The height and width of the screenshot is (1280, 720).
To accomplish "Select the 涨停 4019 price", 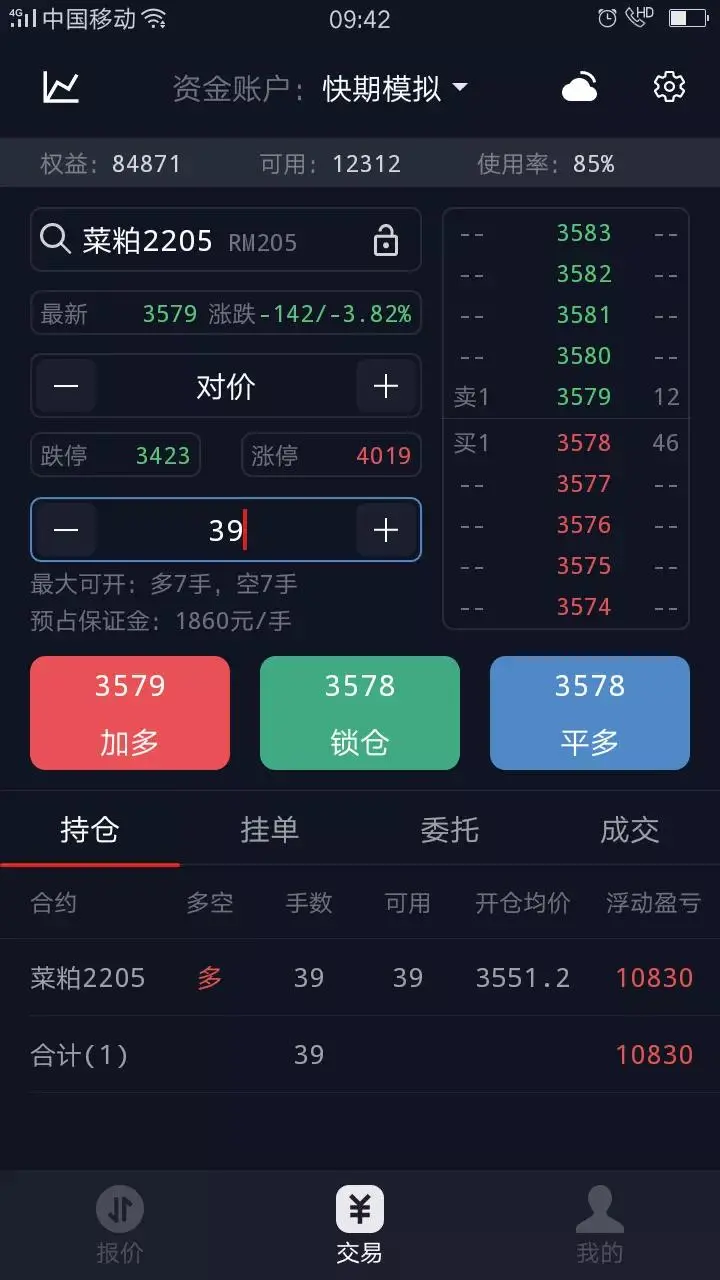I will pyautogui.click(x=331, y=456).
